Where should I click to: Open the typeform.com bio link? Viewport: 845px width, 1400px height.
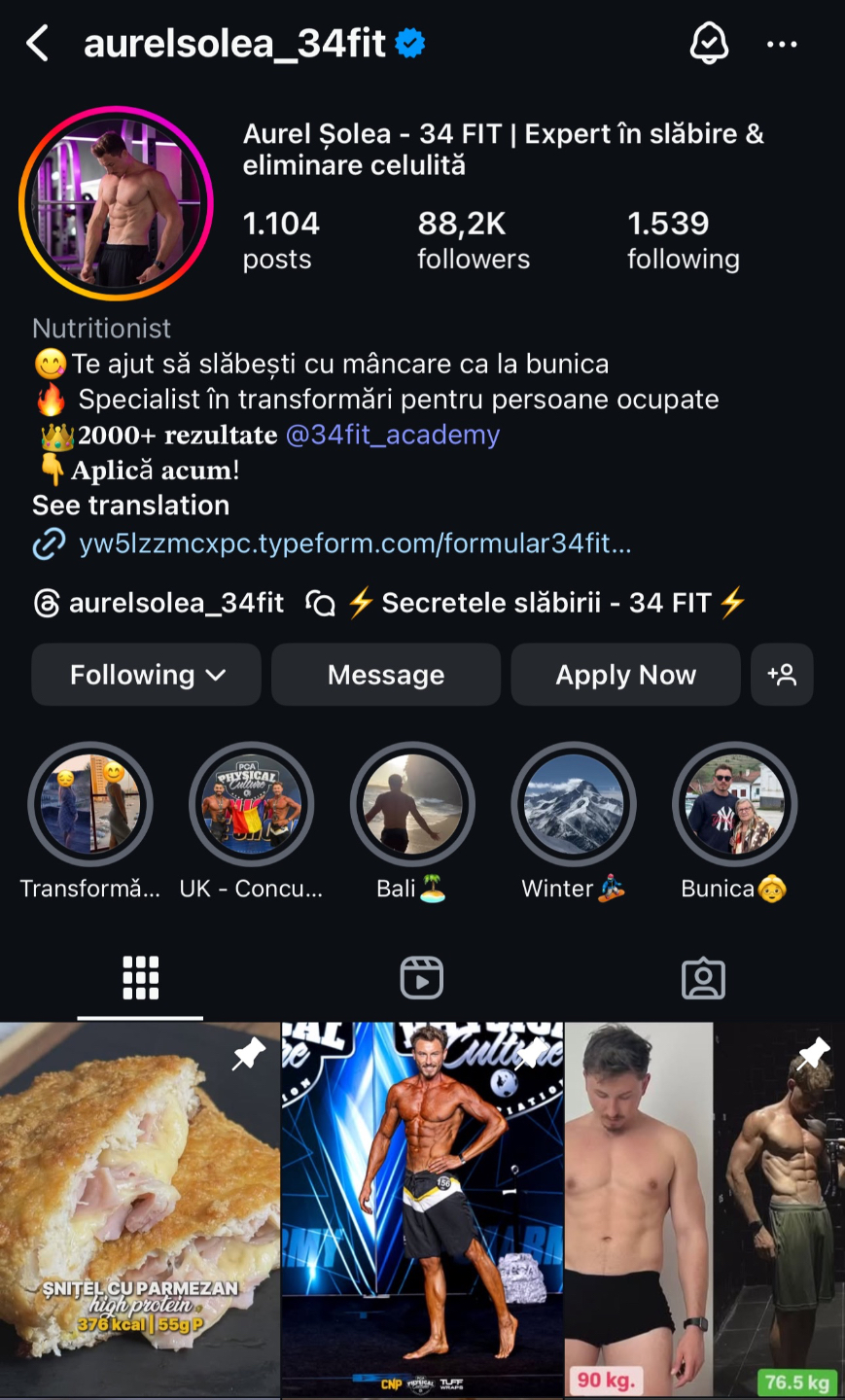355,543
